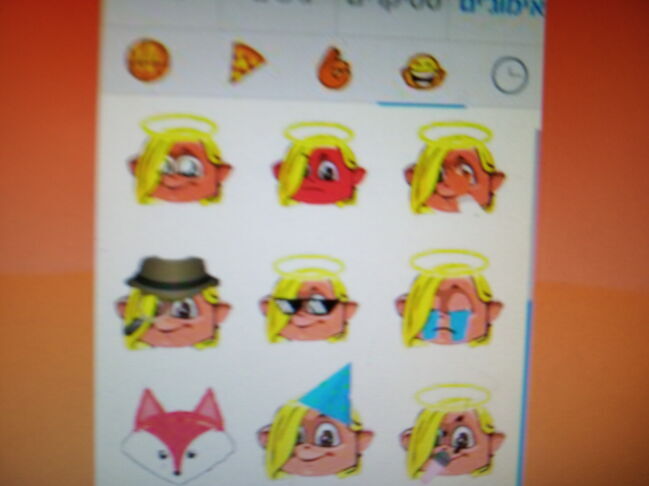Select the black sunglasses face sticker
This screenshot has height=486, width=649.
pos(311,301)
